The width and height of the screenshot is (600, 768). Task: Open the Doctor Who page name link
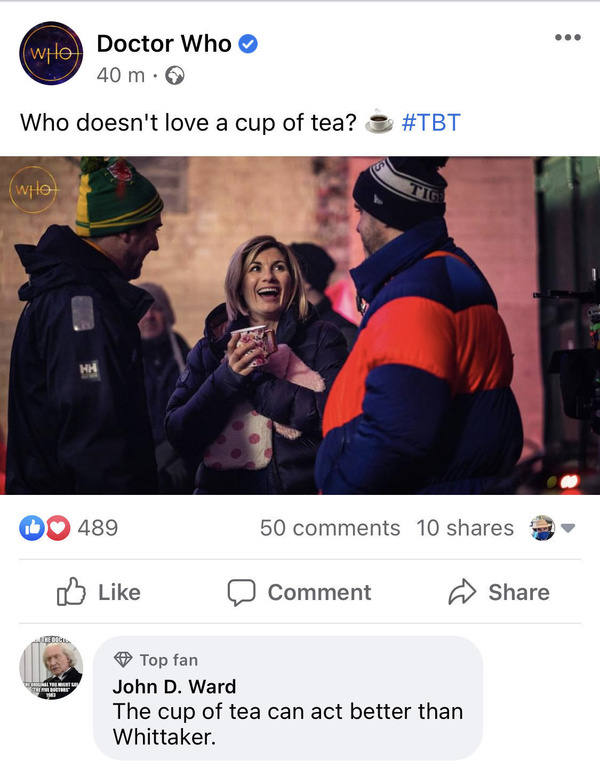pos(164,44)
